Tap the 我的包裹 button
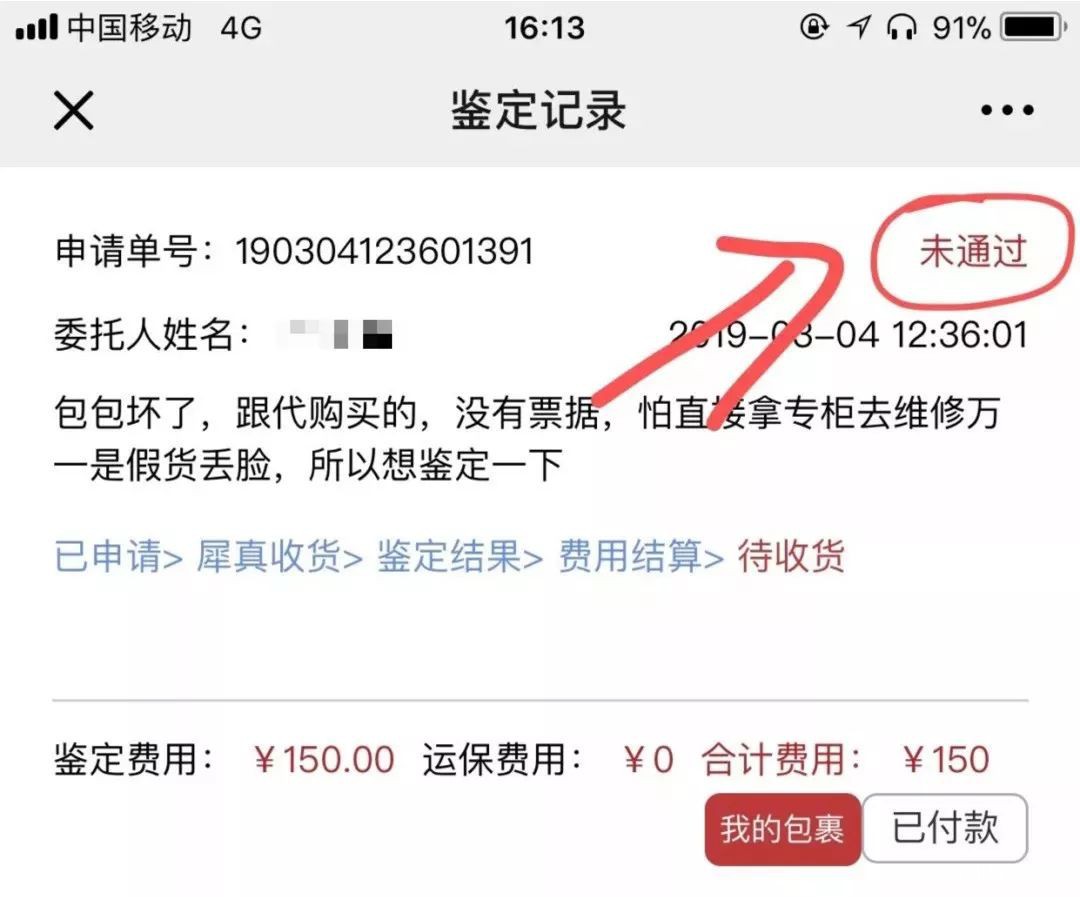This screenshot has width=1080, height=897. (782, 829)
